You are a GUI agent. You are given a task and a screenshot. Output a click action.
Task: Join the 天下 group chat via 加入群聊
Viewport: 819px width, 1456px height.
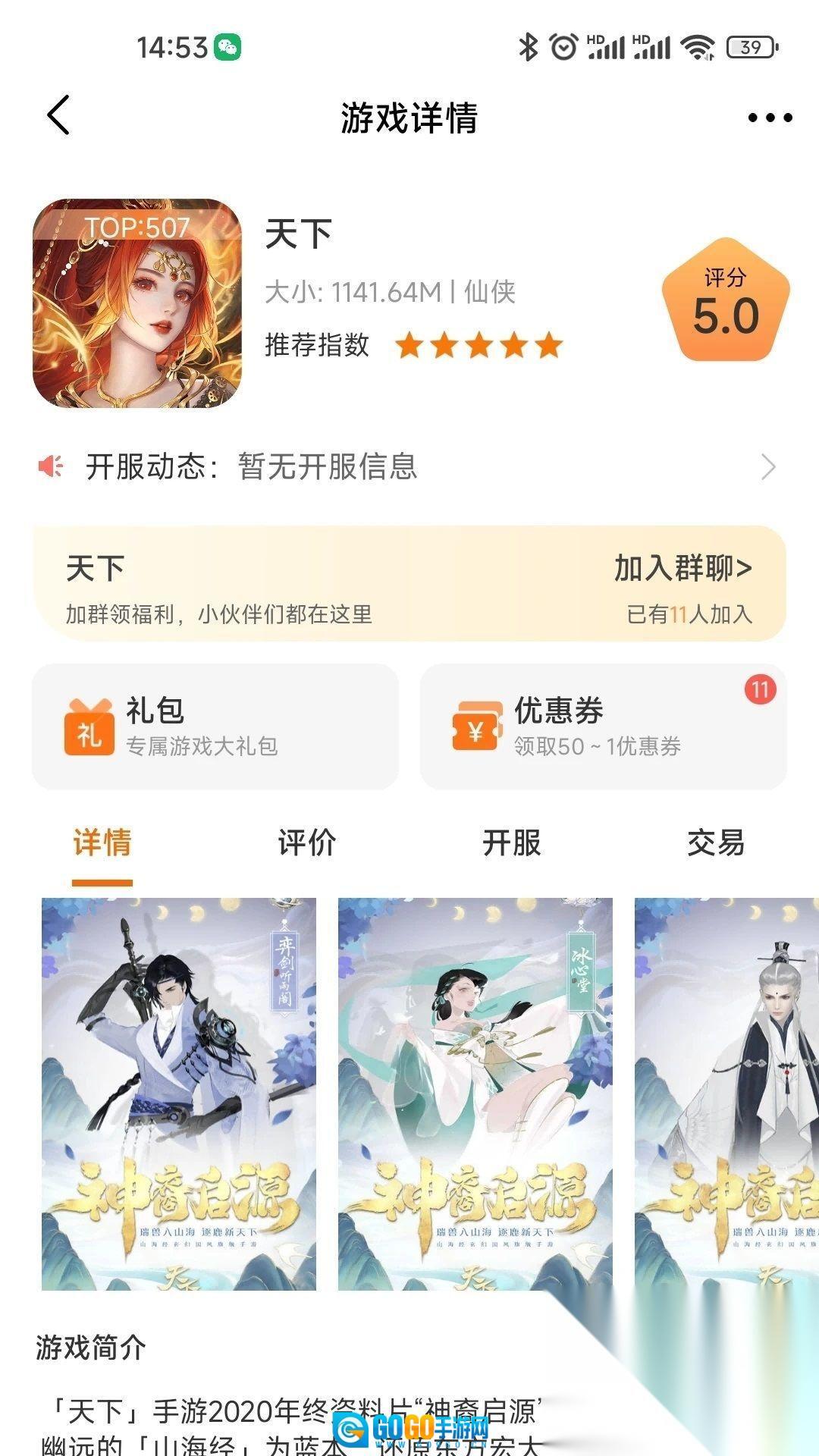(x=682, y=569)
